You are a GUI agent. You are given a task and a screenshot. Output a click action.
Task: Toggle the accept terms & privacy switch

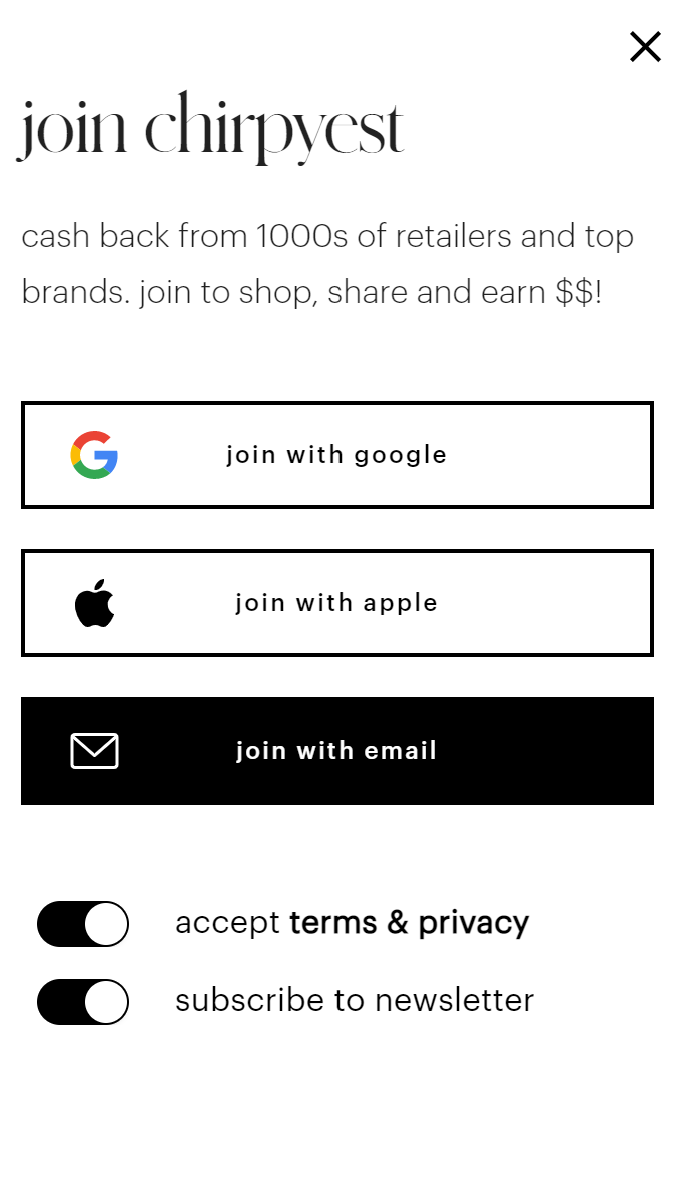(x=83, y=924)
